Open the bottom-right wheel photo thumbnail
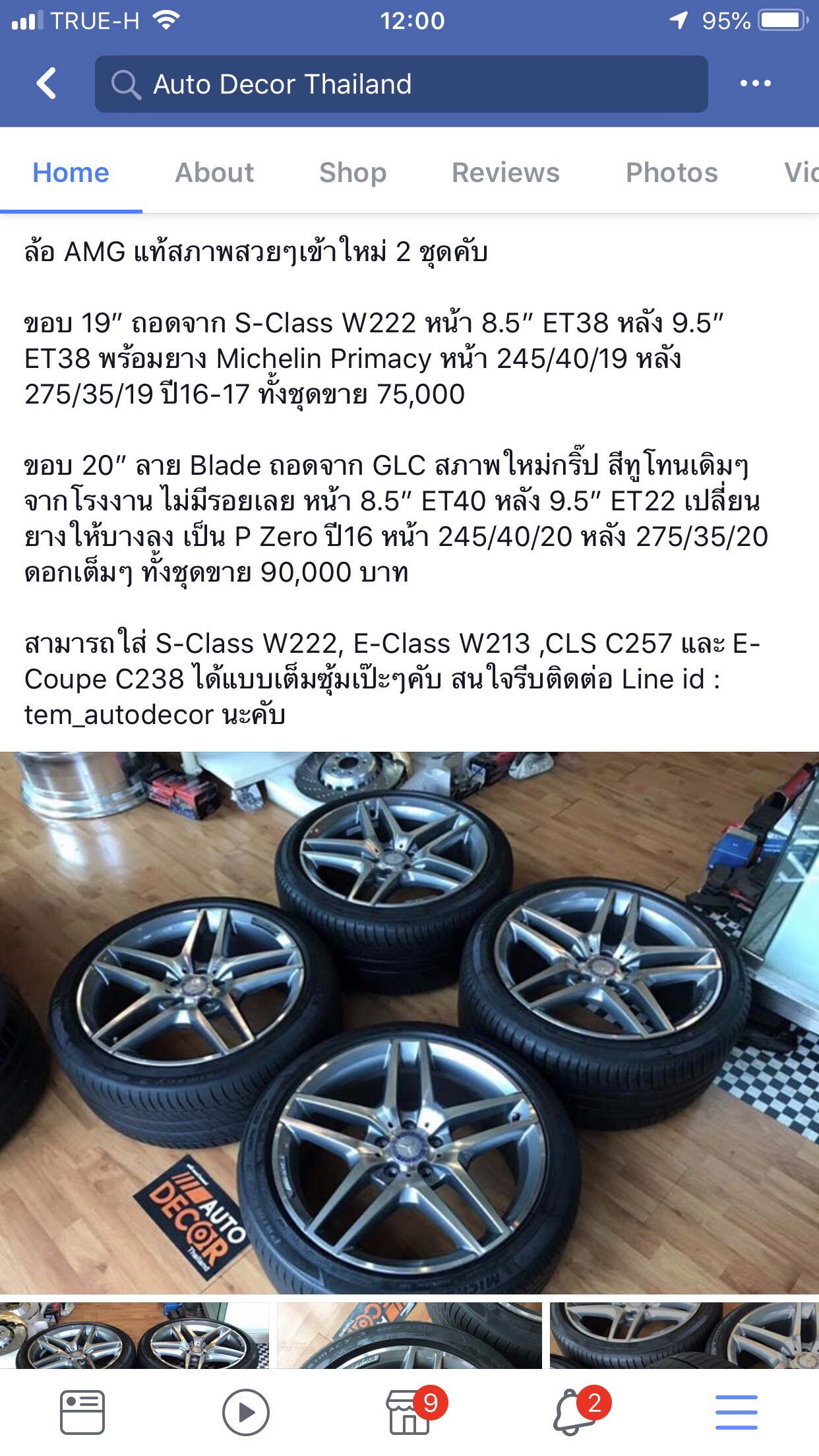 pos(684,1335)
